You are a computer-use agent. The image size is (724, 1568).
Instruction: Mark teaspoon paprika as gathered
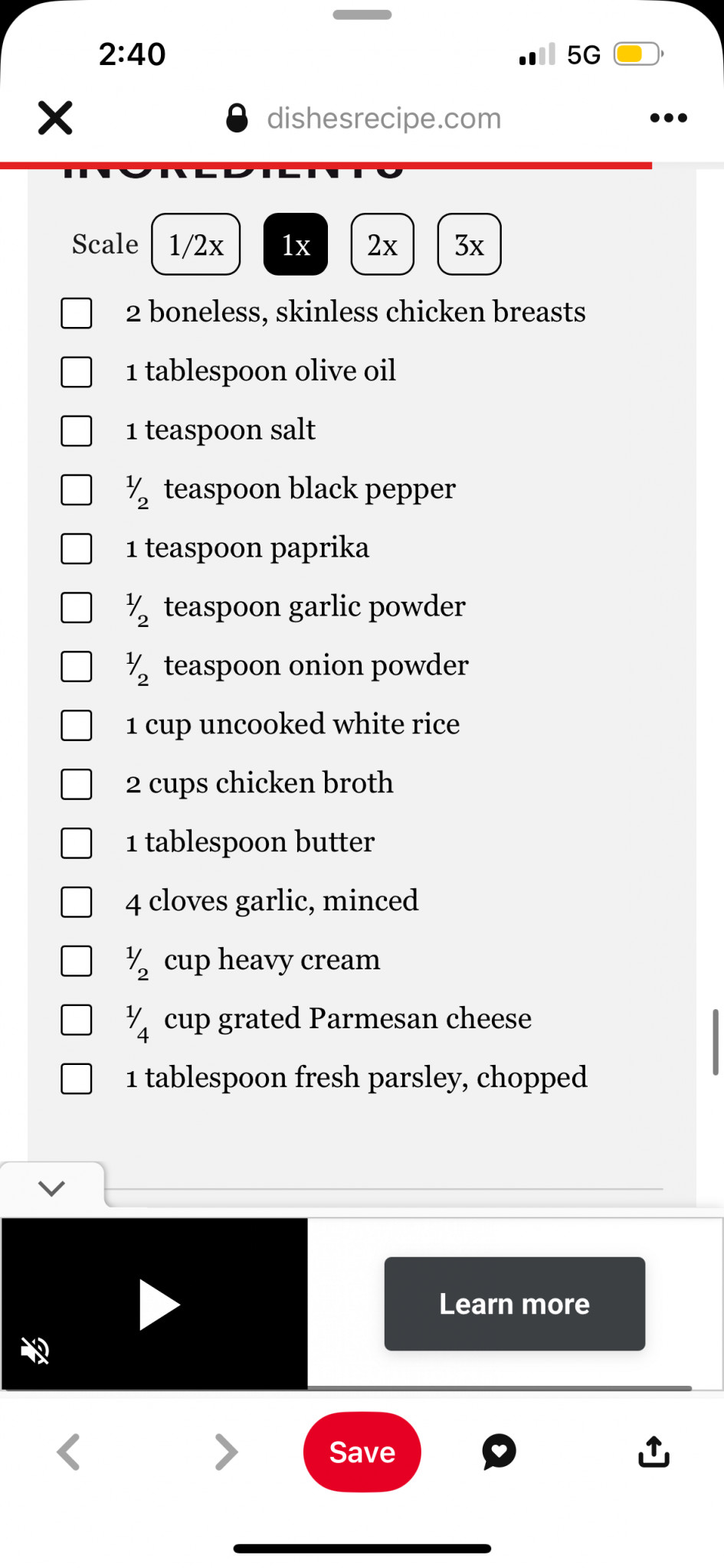(x=77, y=549)
